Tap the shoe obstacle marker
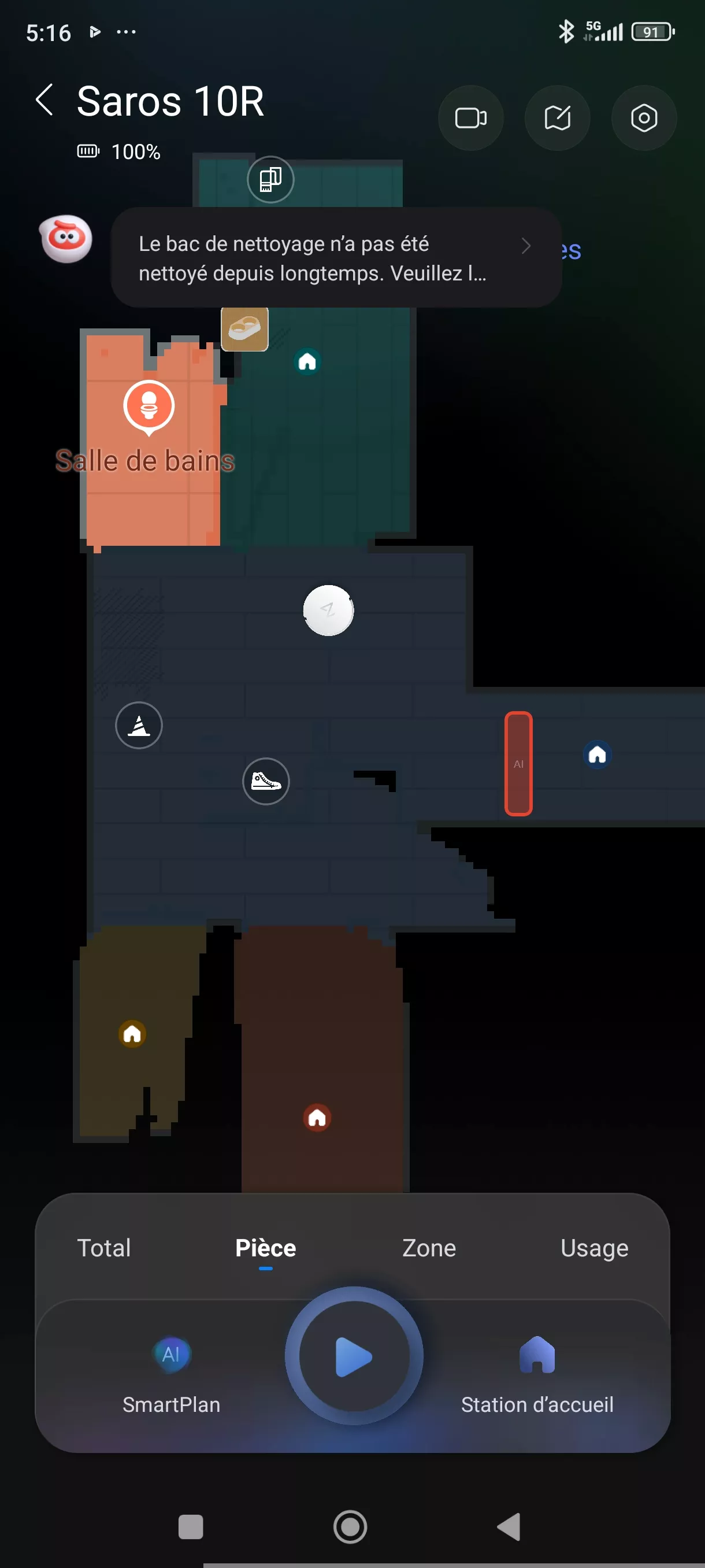This screenshot has width=705, height=1568. 266,781
